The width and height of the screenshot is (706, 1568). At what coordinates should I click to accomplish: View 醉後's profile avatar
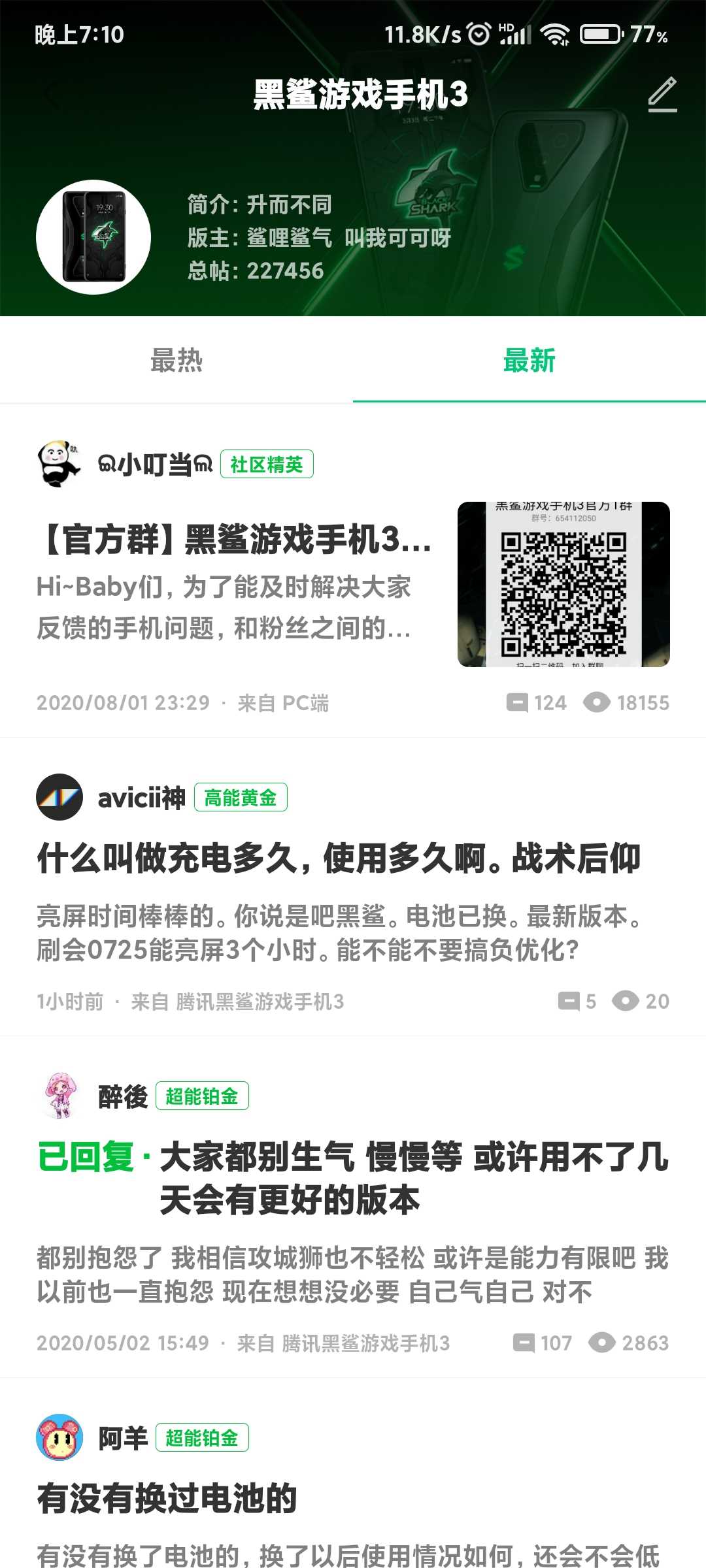point(60,1096)
